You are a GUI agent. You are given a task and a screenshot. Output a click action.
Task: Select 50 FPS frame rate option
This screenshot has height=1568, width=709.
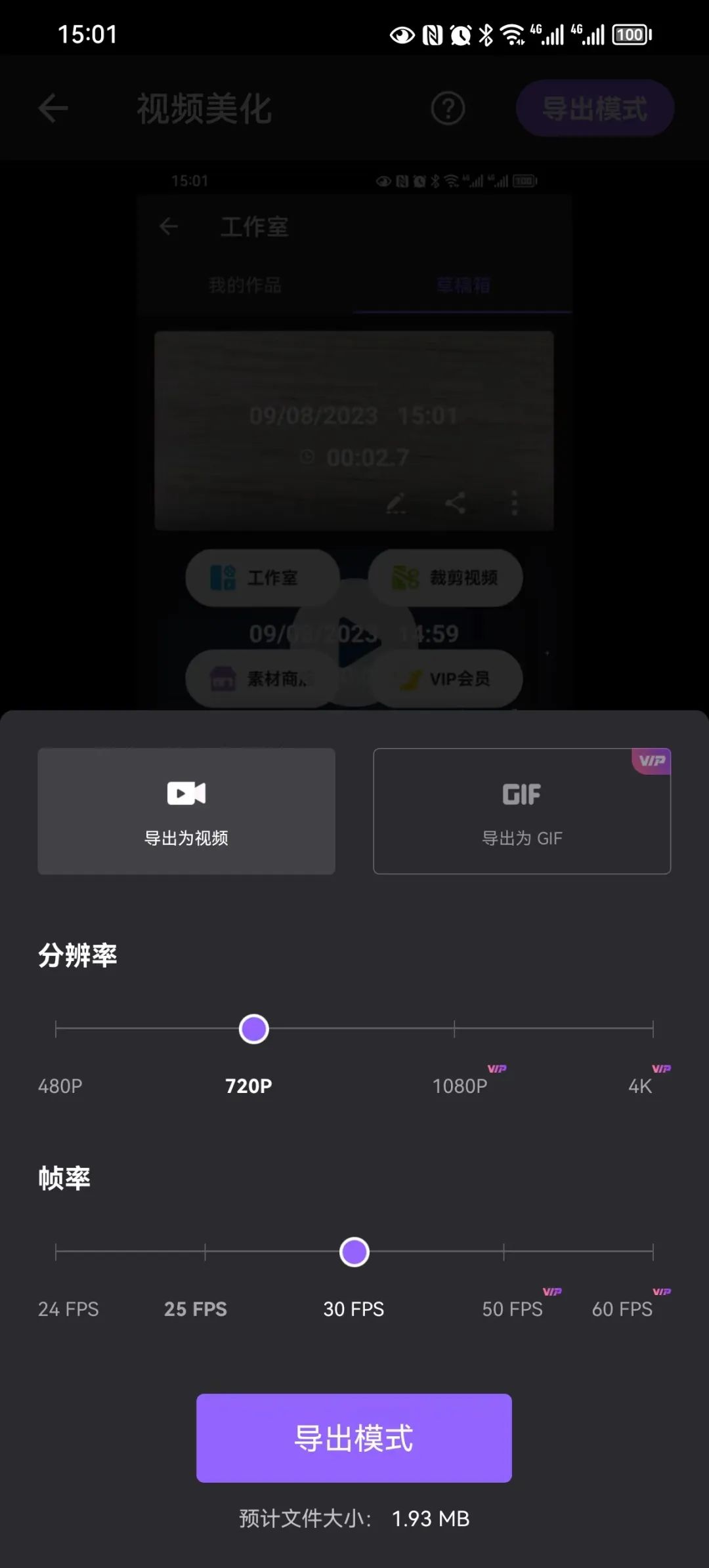512,1309
